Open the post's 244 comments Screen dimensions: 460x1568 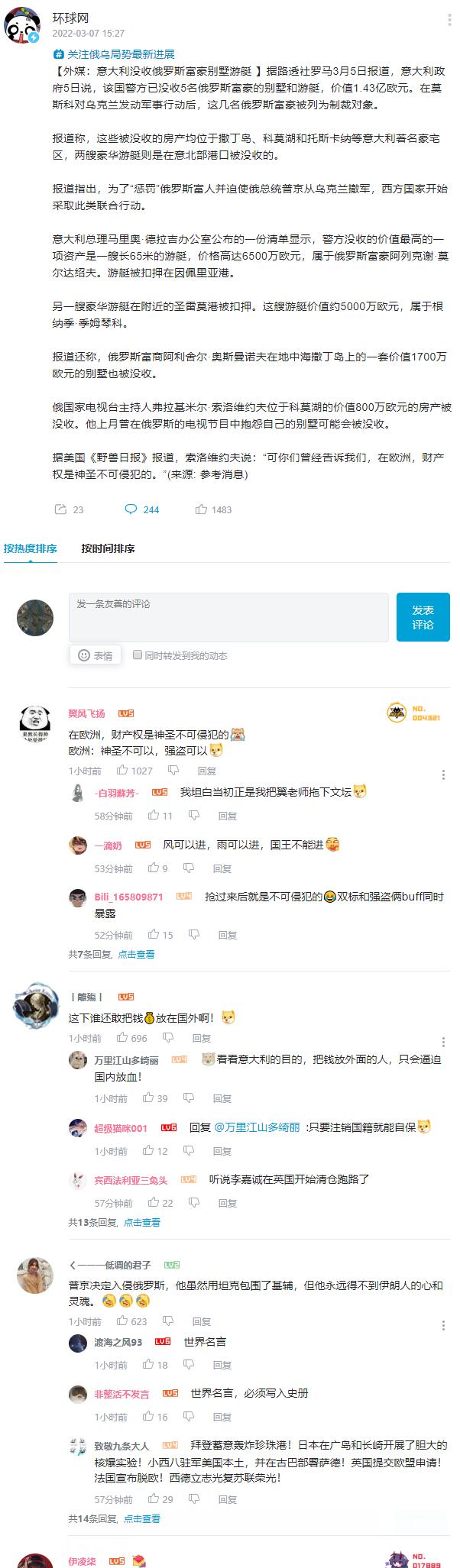coord(141,509)
